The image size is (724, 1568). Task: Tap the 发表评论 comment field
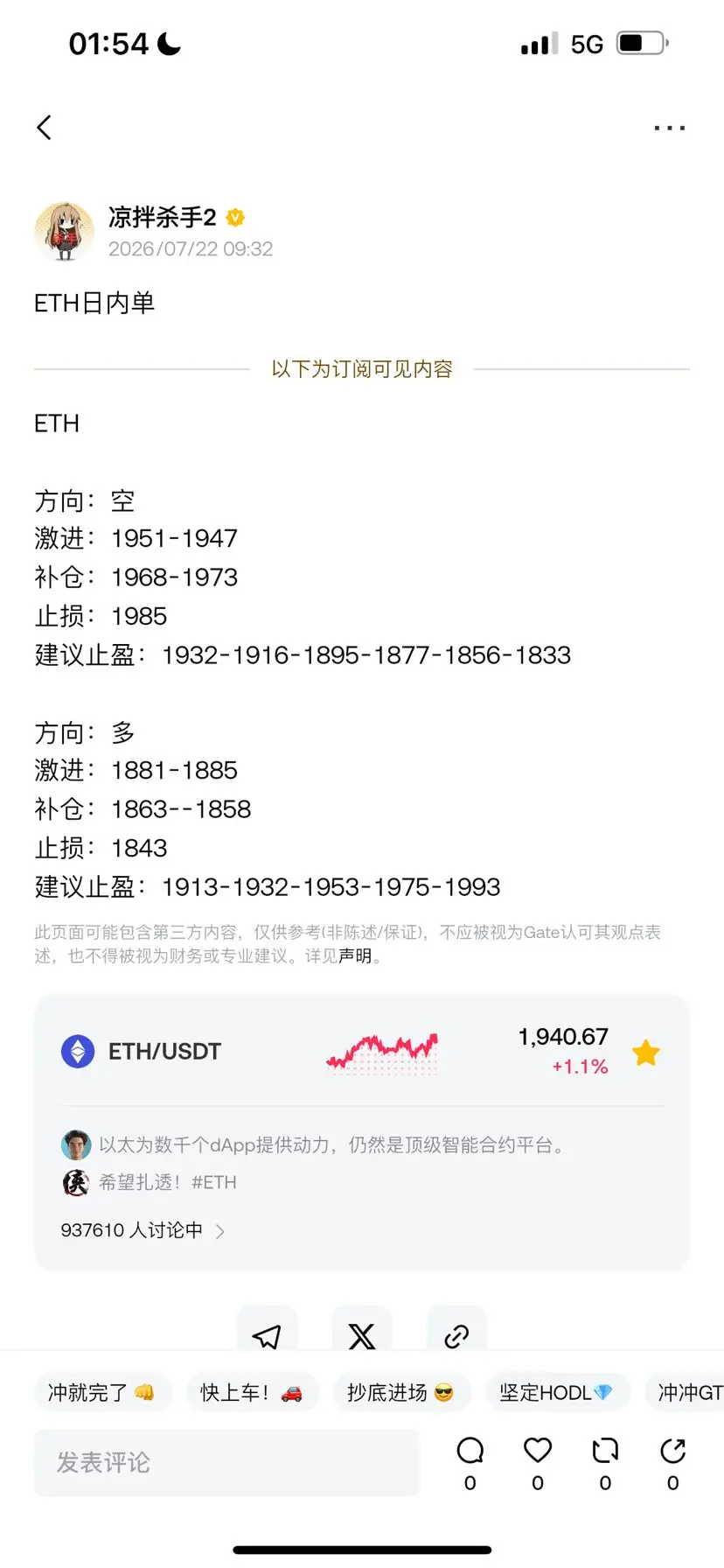[226, 1462]
